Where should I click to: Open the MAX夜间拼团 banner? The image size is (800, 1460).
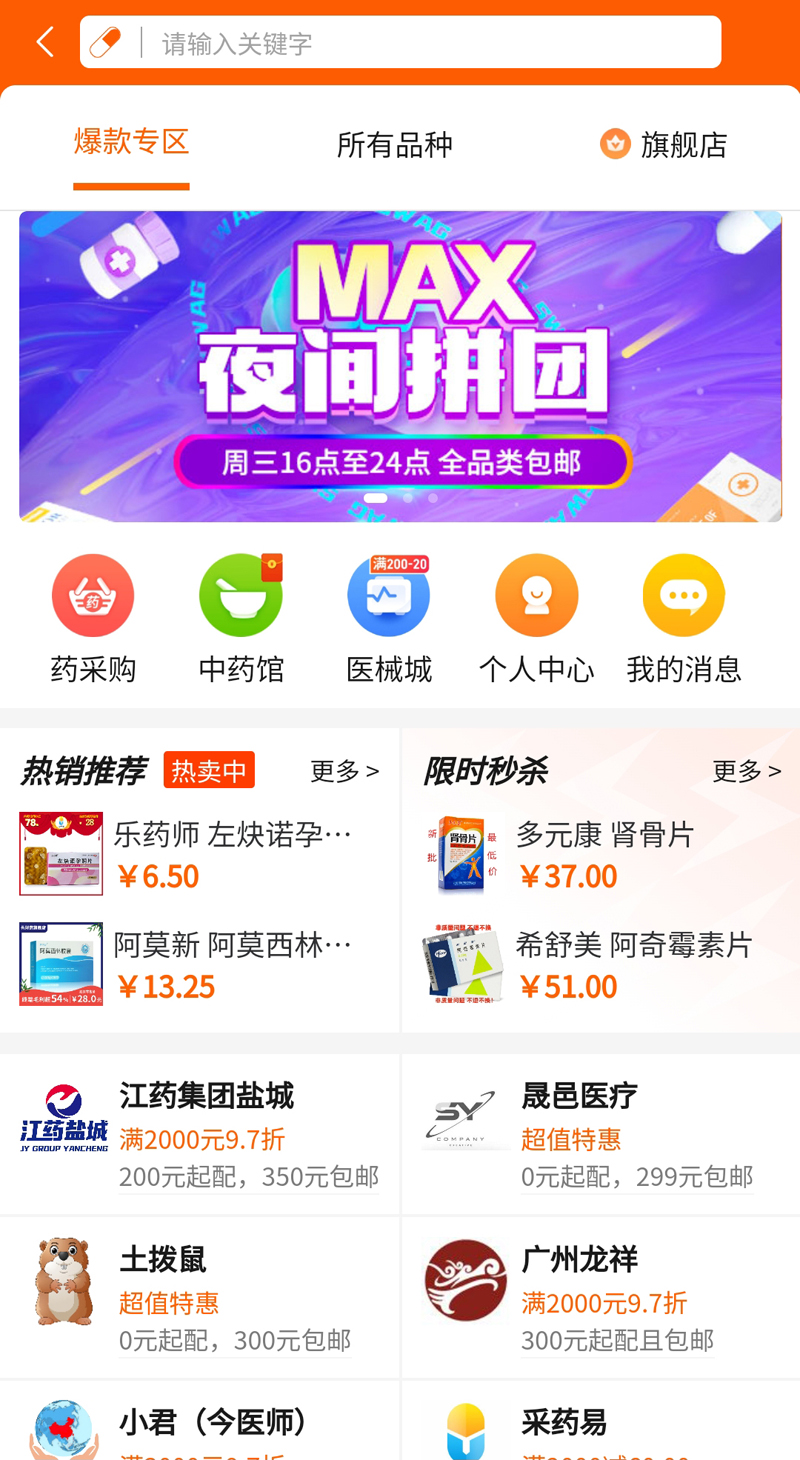pyautogui.click(x=400, y=366)
